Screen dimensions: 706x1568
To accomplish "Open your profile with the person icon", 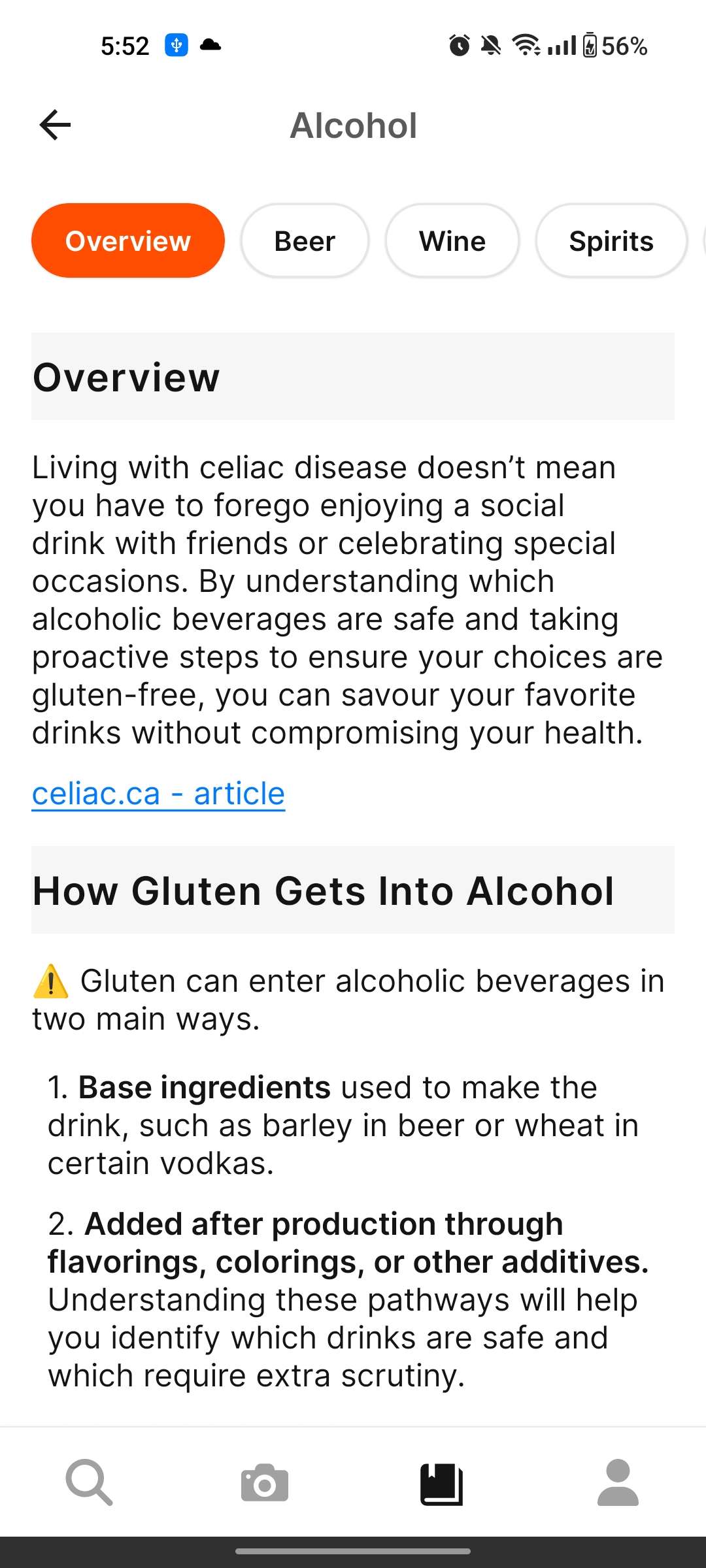I will pyautogui.click(x=618, y=1482).
